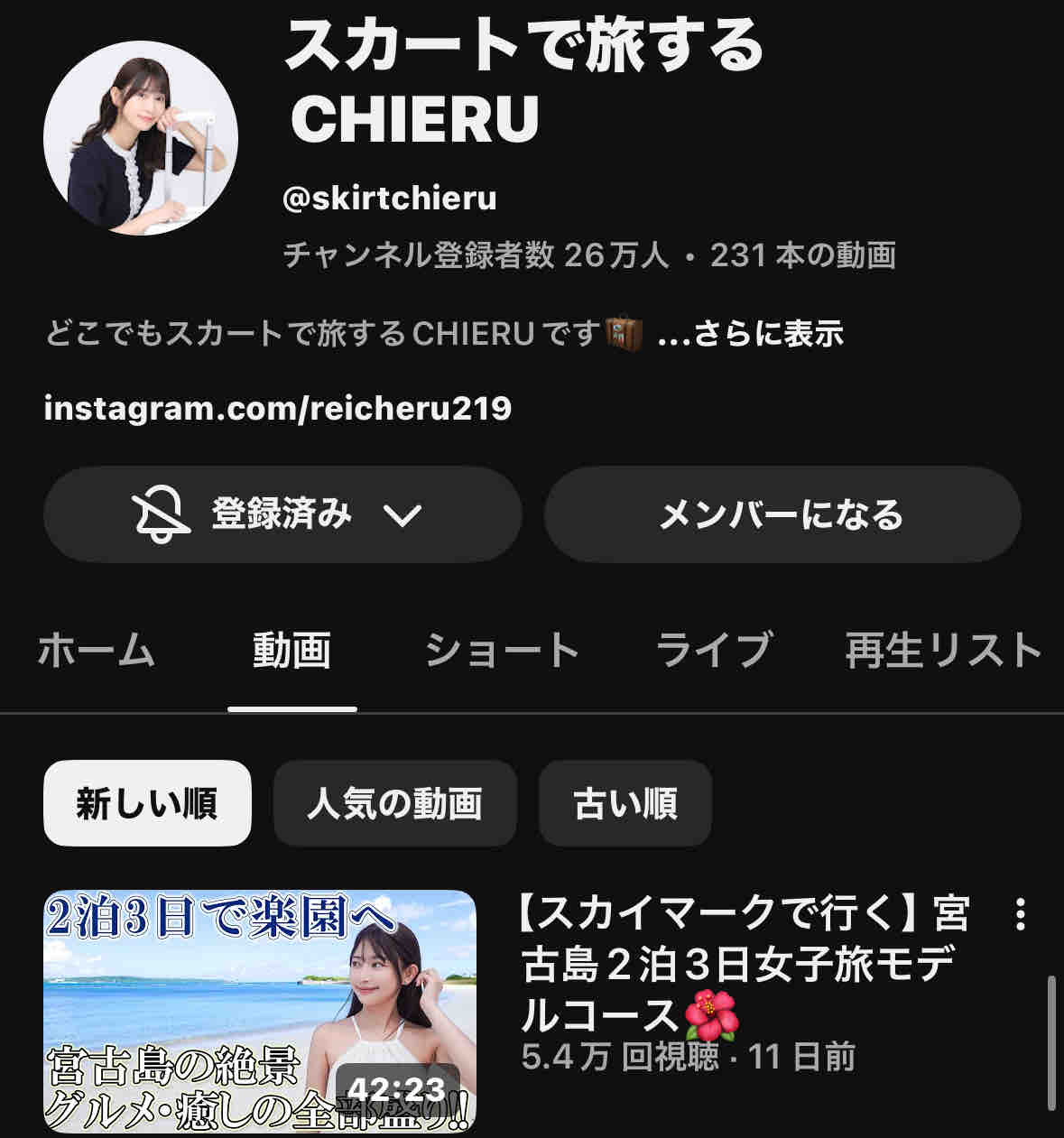
Task: Sort videos by 古い順
Action: (x=625, y=803)
